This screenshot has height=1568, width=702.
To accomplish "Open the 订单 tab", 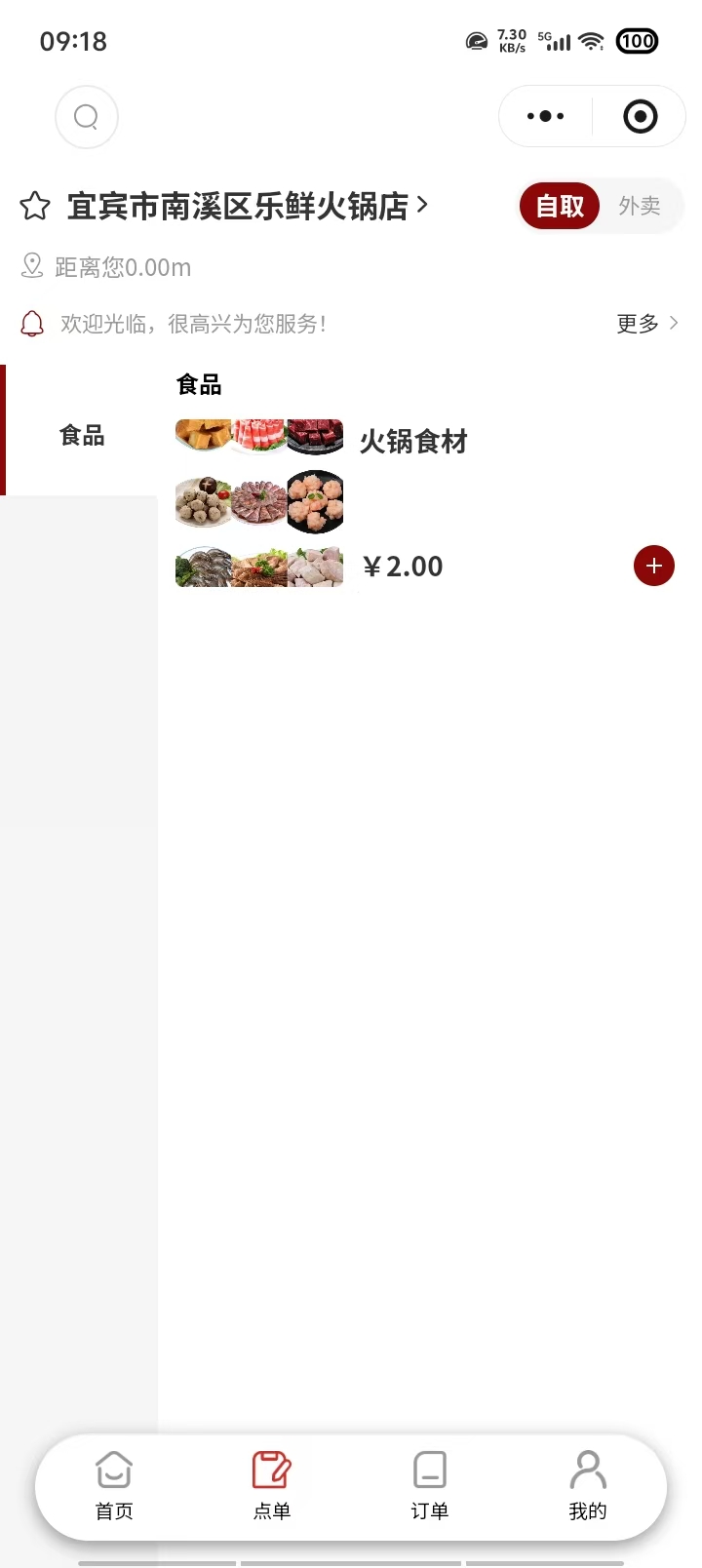I will tap(430, 1485).
